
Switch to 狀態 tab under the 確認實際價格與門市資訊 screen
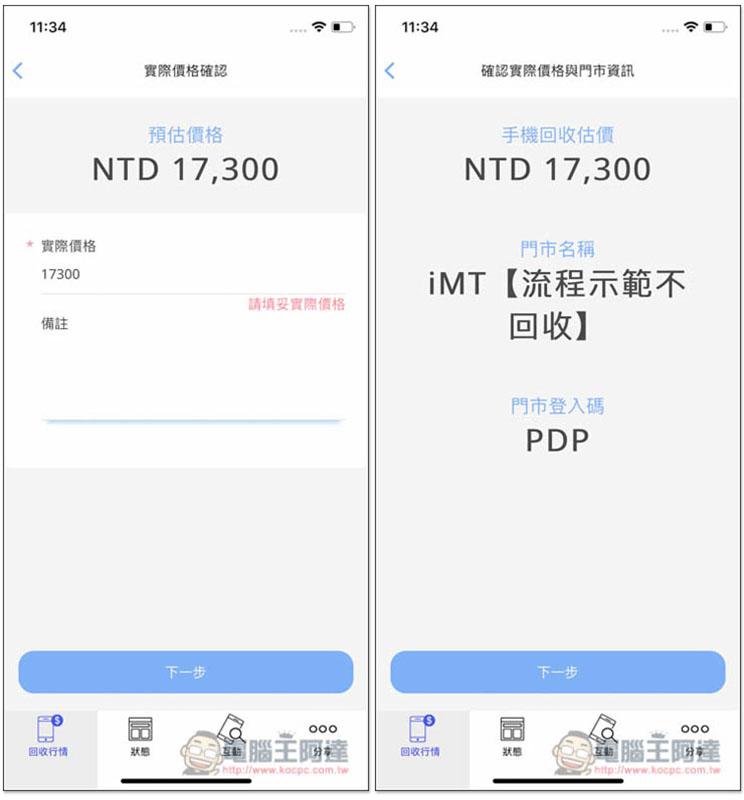point(512,736)
